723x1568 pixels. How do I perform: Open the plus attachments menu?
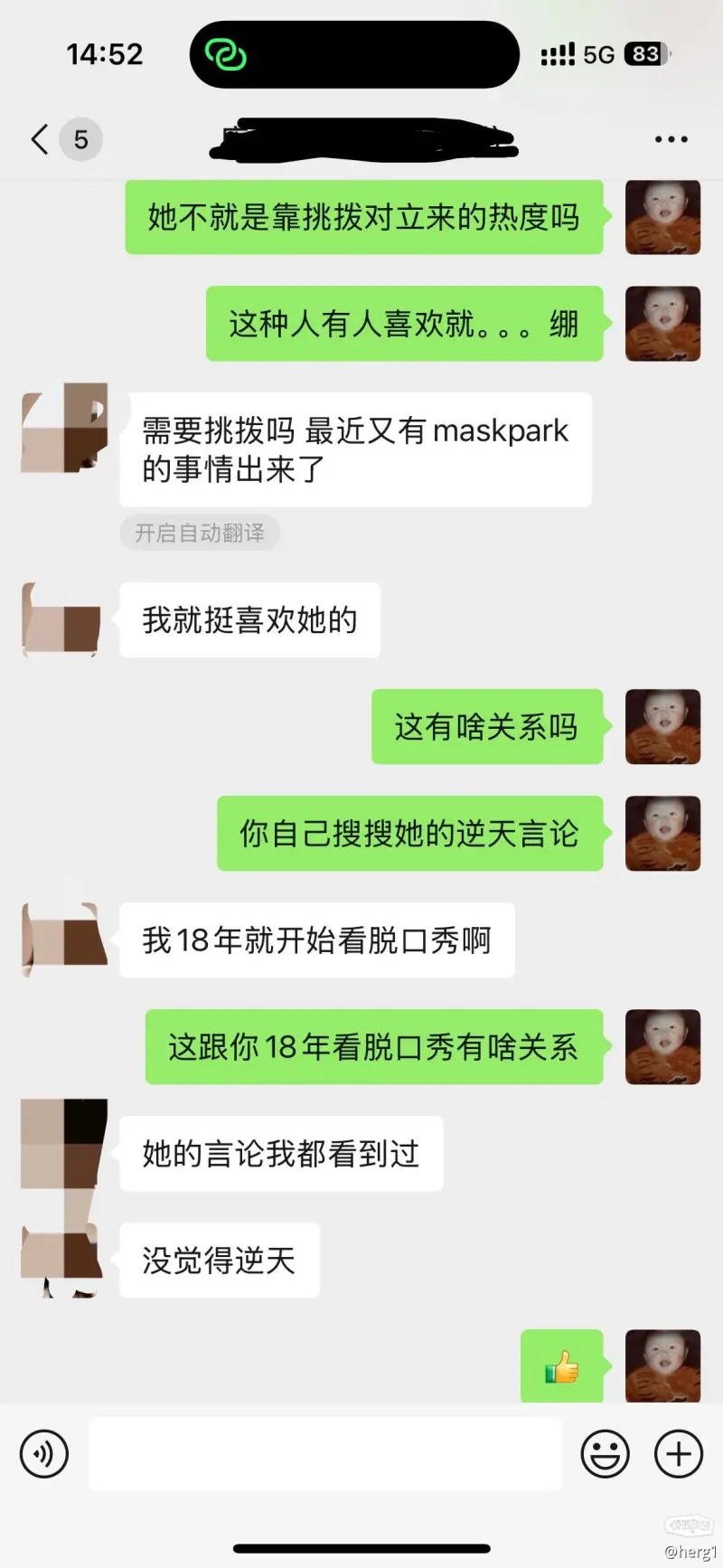click(x=678, y=1453)
